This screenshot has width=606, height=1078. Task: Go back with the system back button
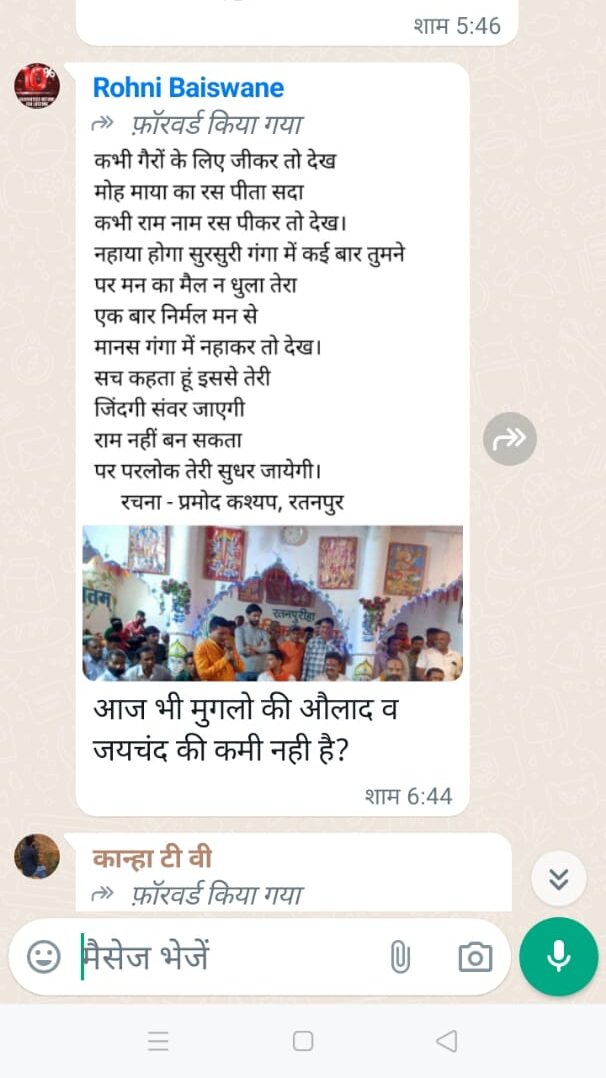click(x=447, y=1041)
